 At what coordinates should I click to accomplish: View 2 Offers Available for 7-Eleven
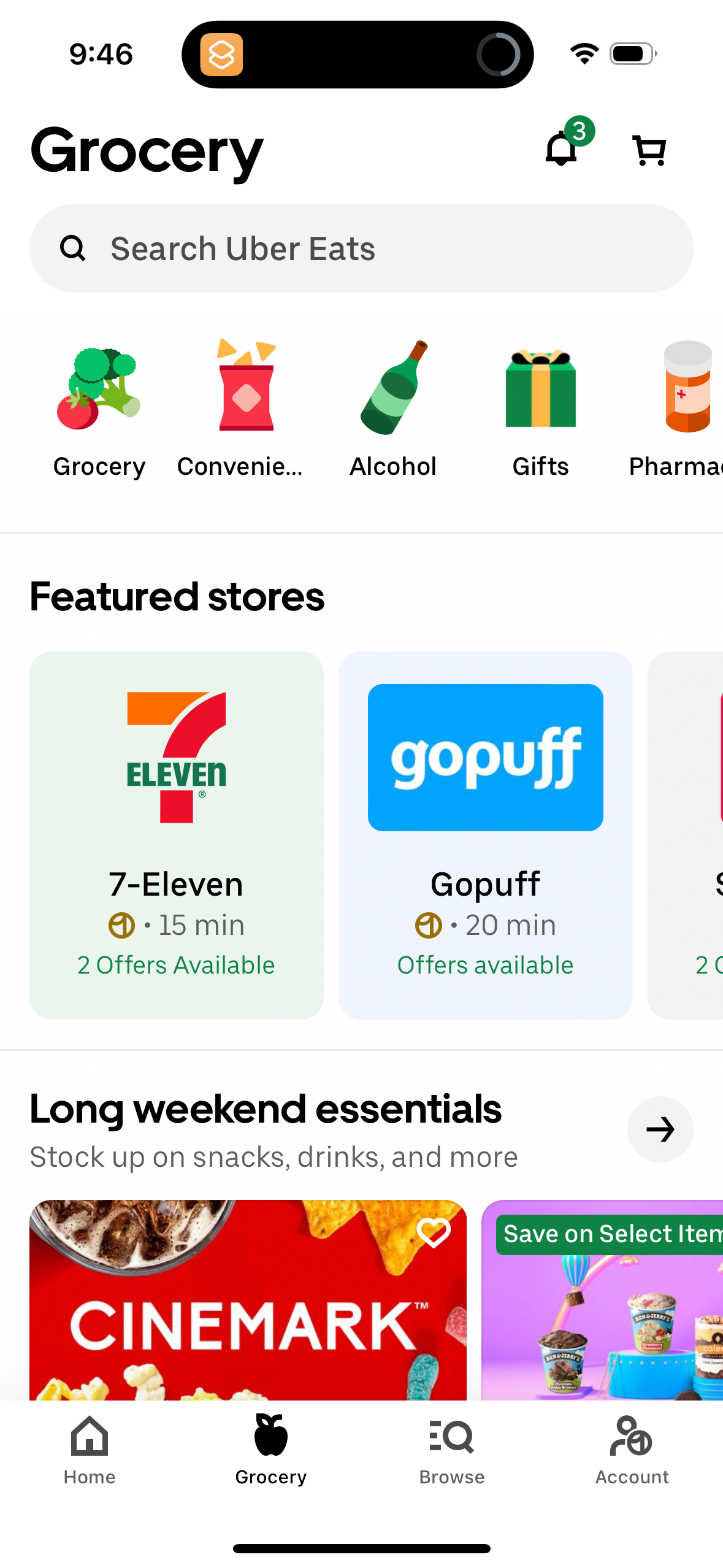point(176,964)
